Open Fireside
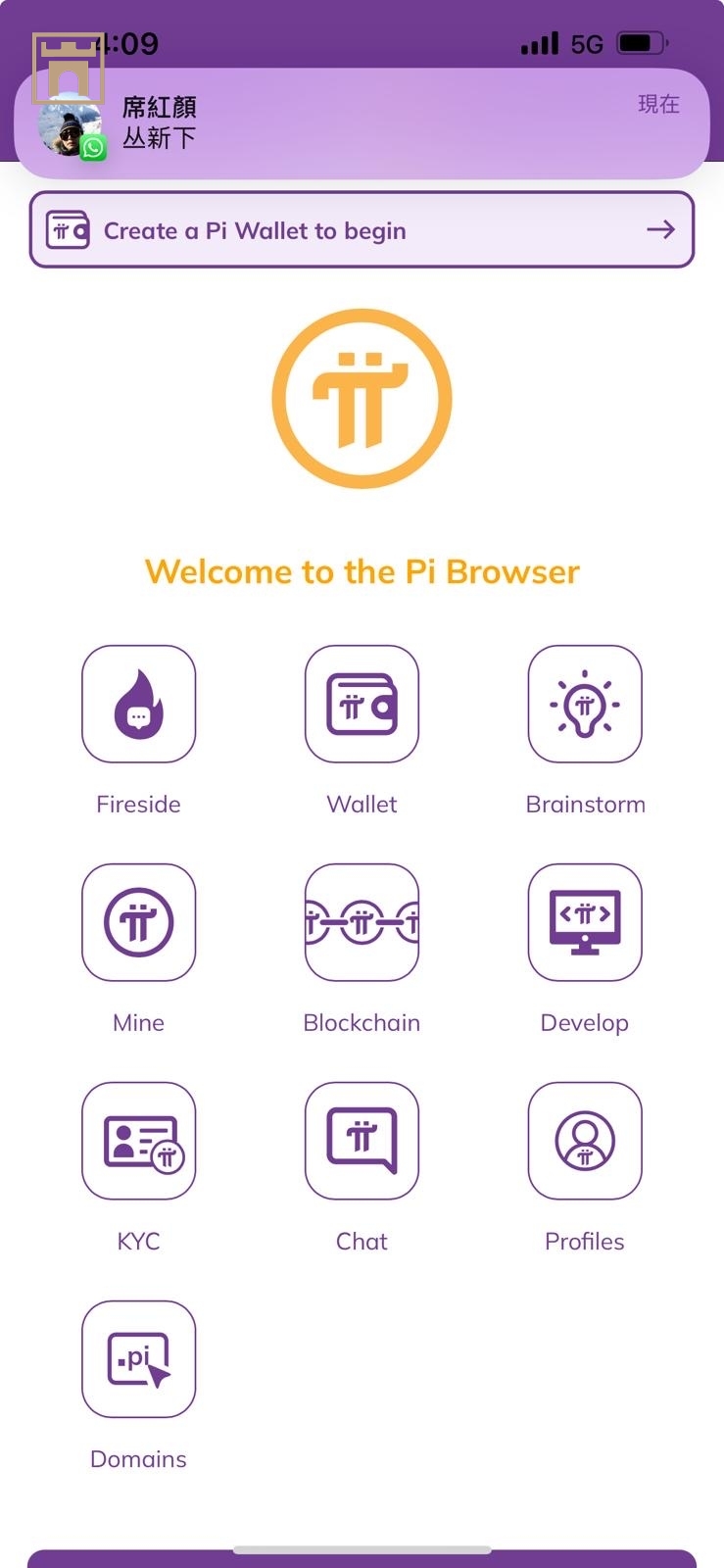Viewport: 724px width, 1568px height. [138, 705]
